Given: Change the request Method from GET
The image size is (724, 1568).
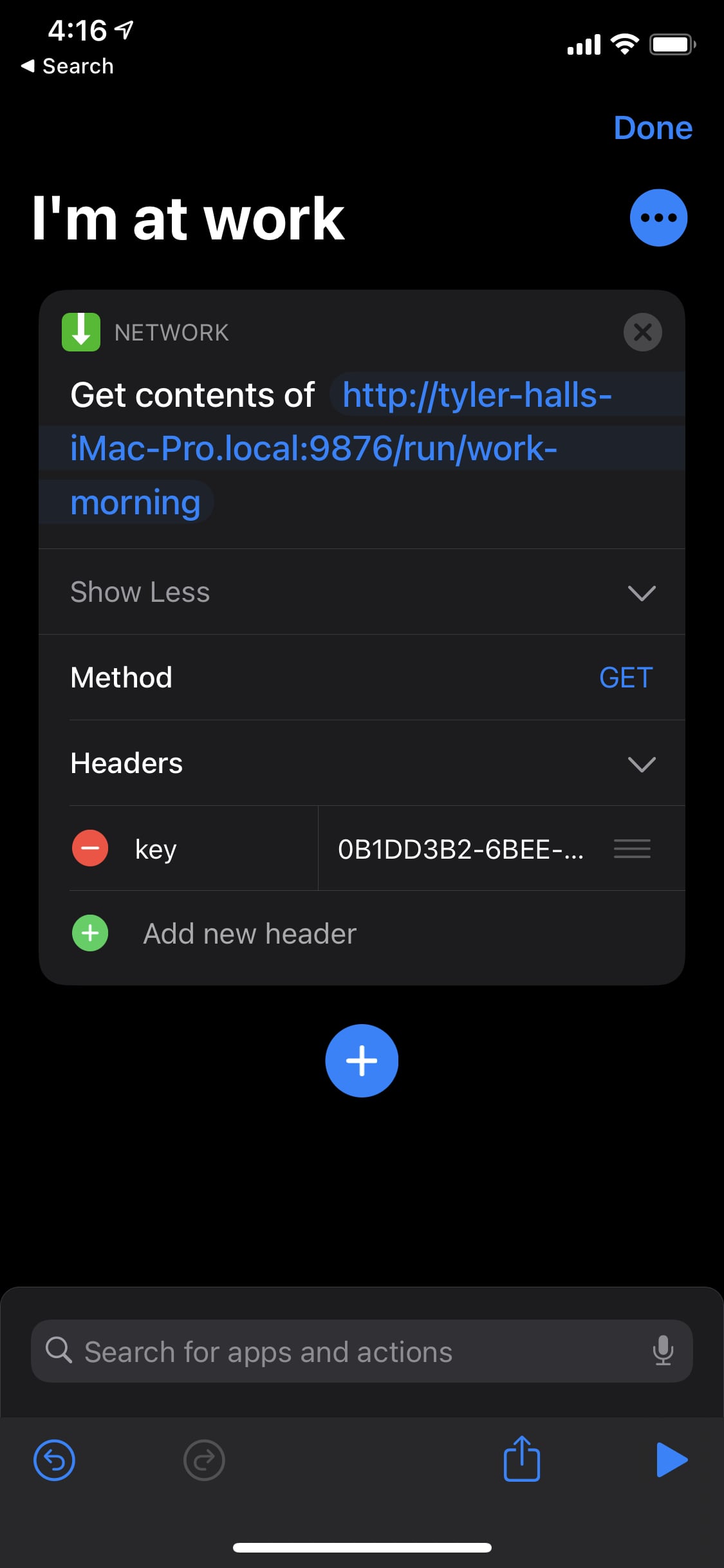Looking at the screenshot, I should (x=626, y=678).
